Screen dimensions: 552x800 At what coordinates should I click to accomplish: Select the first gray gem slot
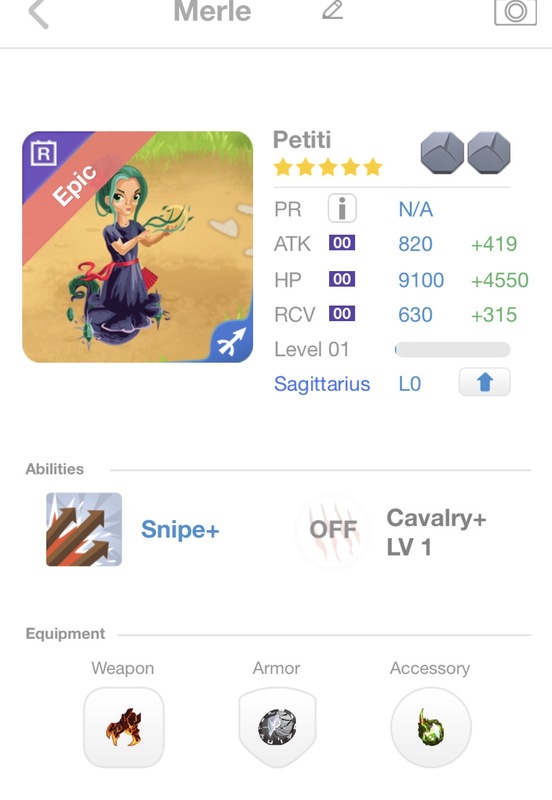tap(442, 153)
